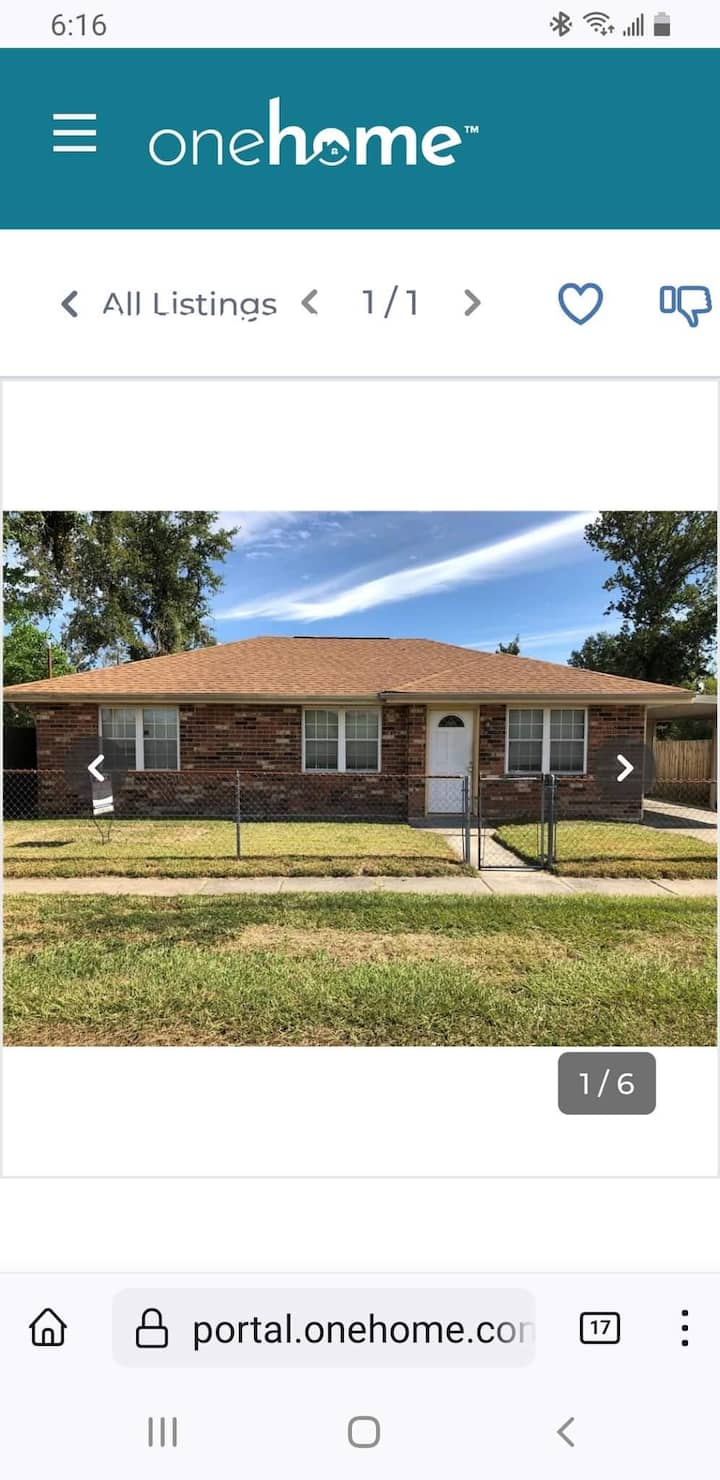
Task: Show next house photo
Action: pos(624,768)
